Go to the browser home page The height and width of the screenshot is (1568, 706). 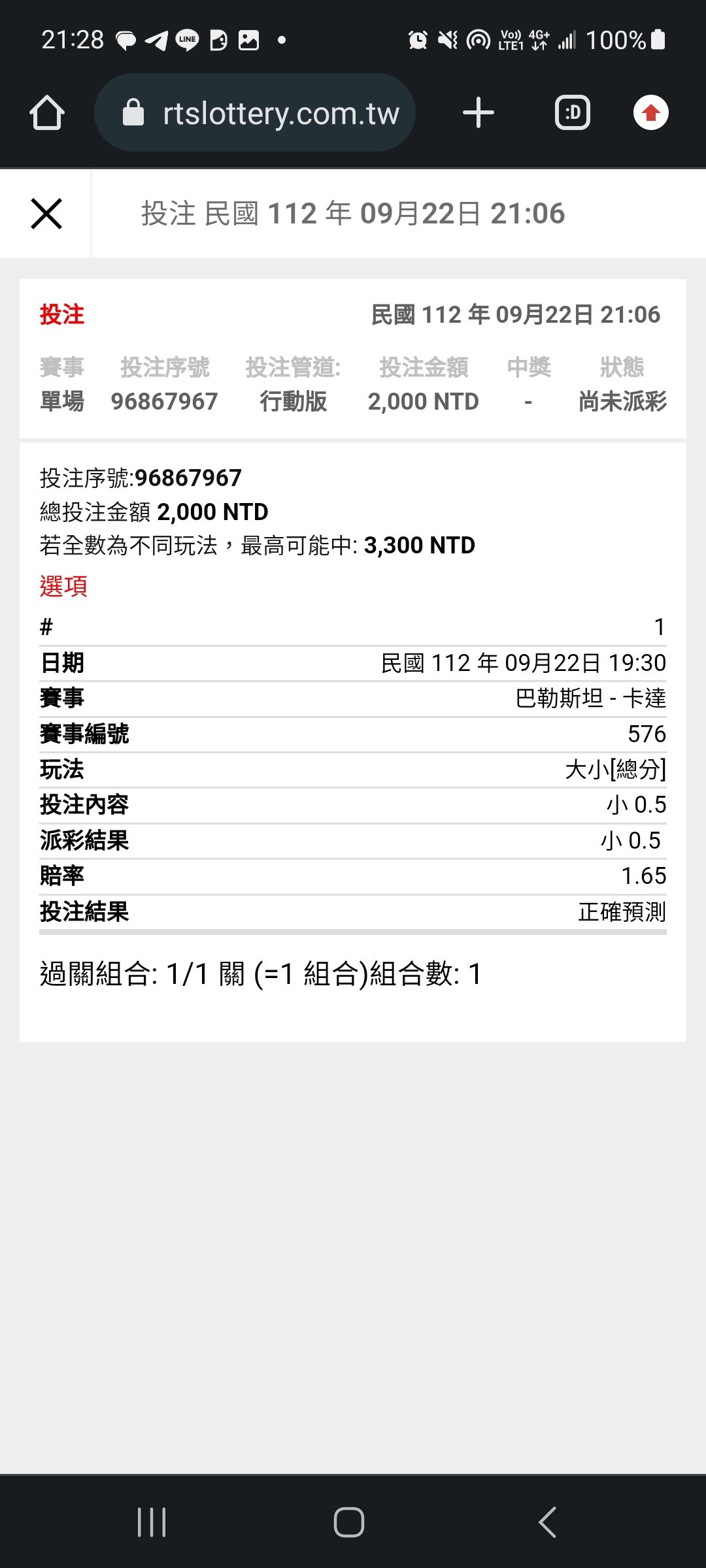[x=47, y=113]
